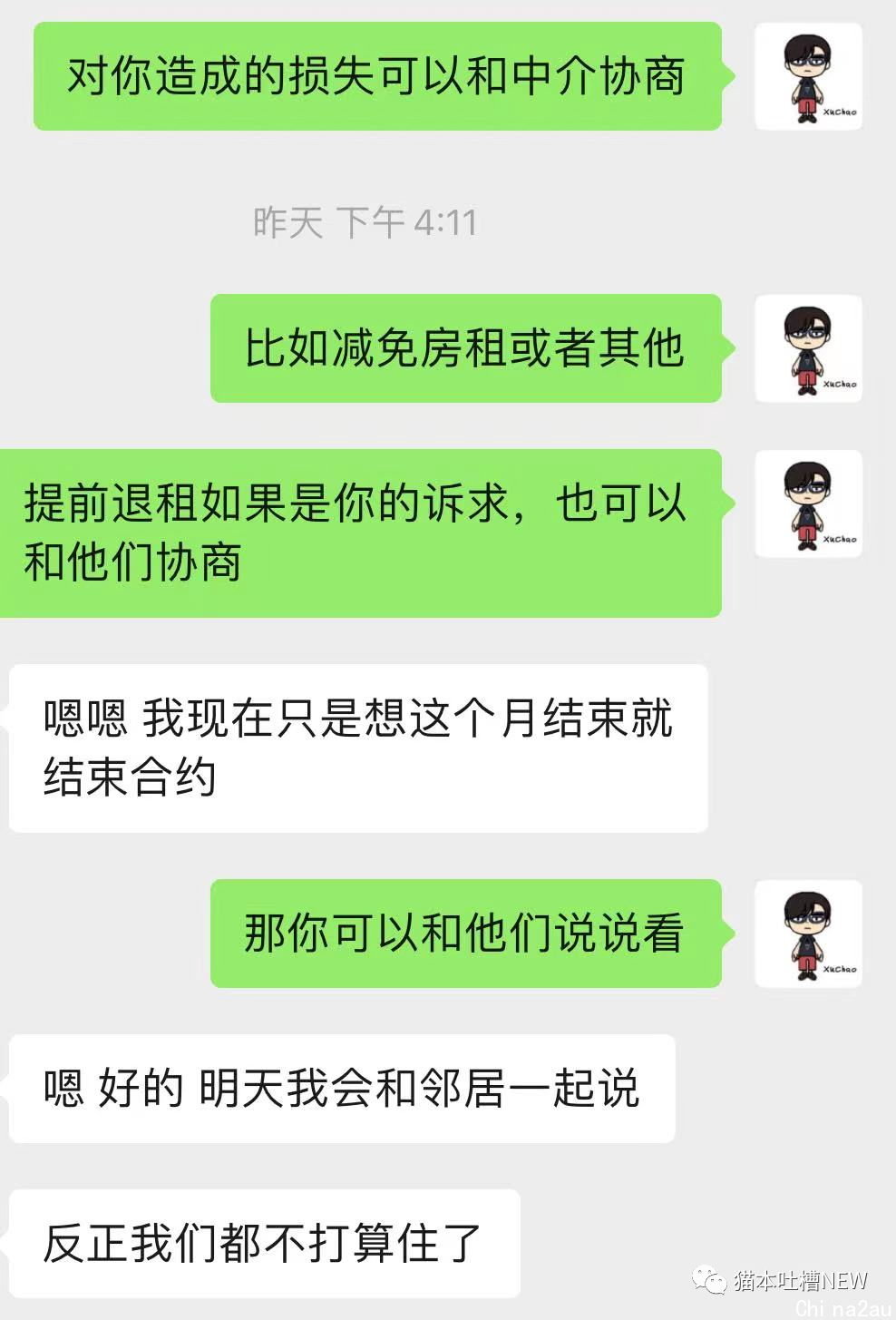Tap avatar next to '那你可以和他们说说看'
896x1320 pixels.
click(808, 934)
